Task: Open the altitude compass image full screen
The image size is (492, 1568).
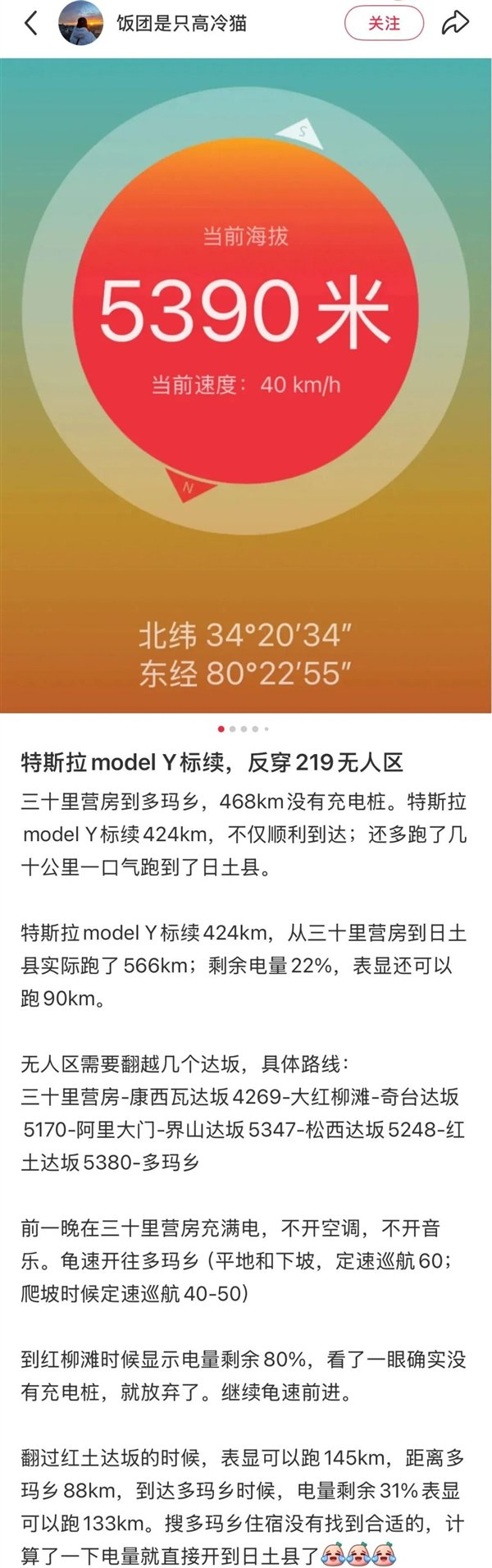Action: pos(246,385)
